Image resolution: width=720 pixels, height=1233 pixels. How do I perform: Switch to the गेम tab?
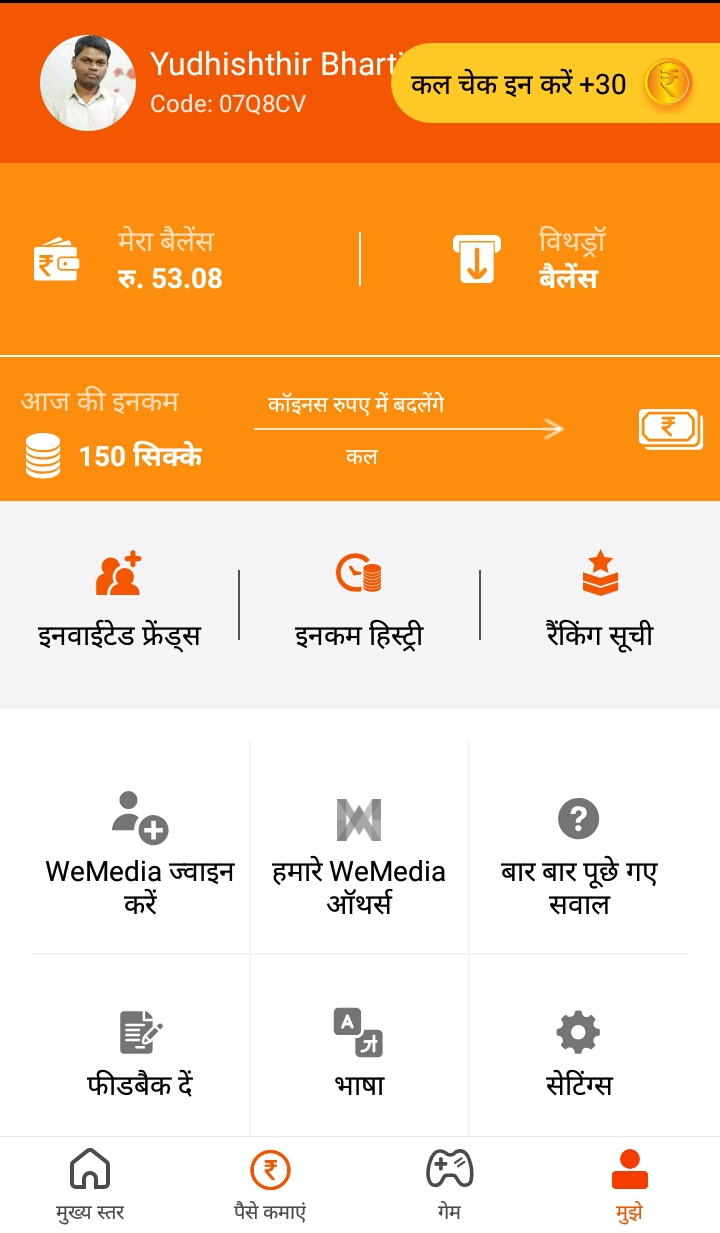pyautogui.click(x=450, y=1185)
